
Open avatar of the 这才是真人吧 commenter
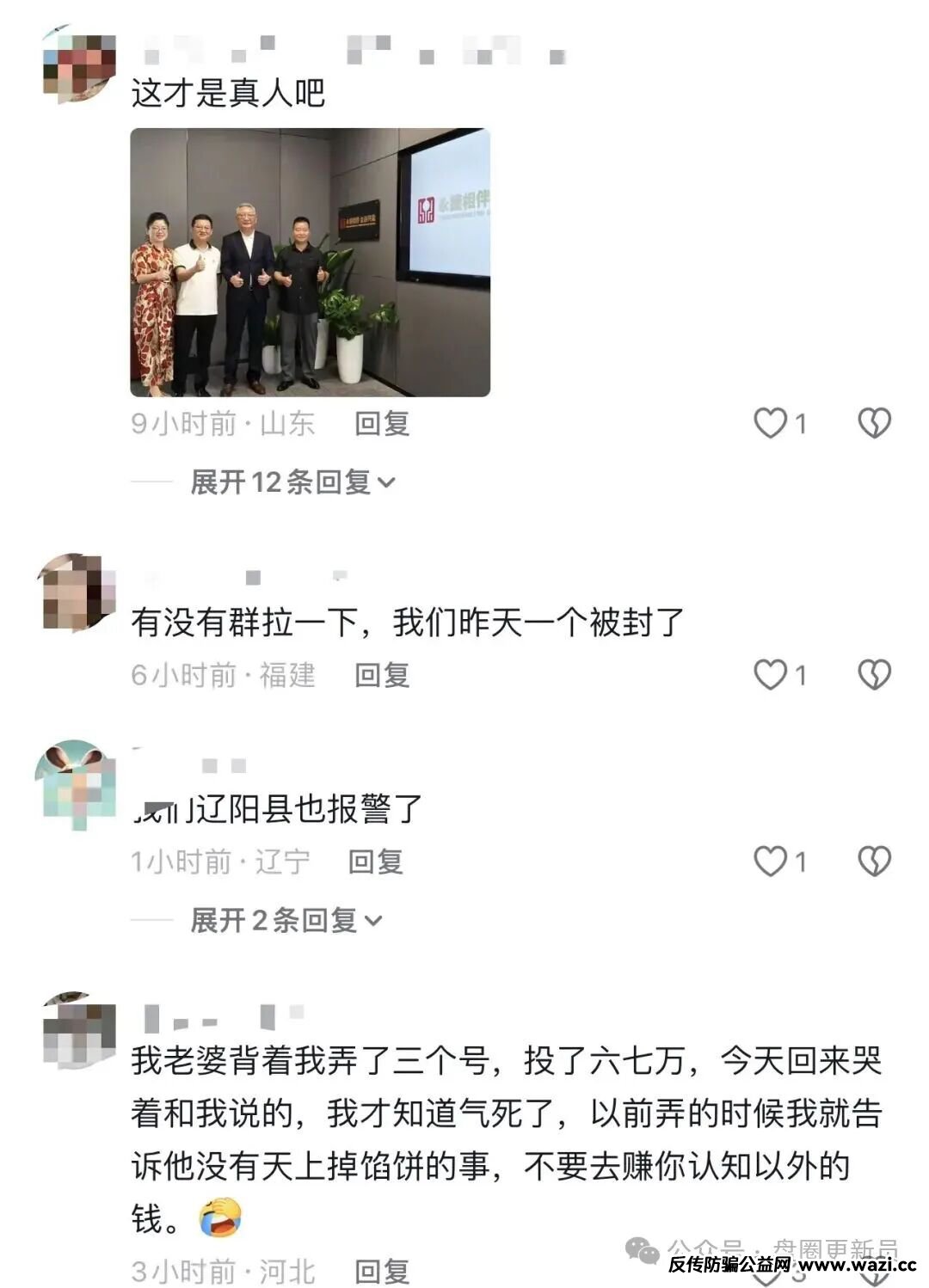pos(78,67)
